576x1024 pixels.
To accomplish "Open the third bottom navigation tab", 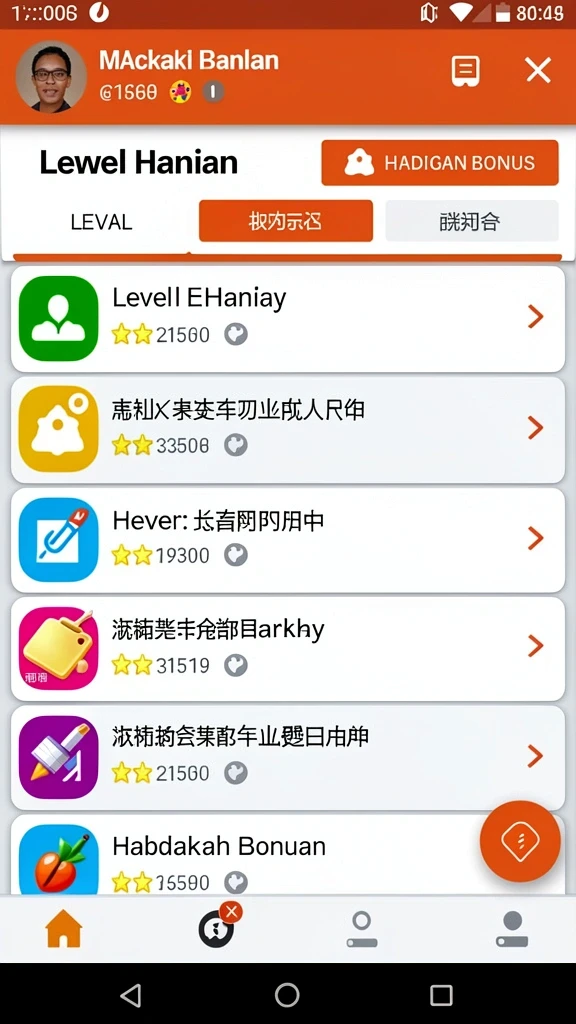I will click(x=361, y=929).
